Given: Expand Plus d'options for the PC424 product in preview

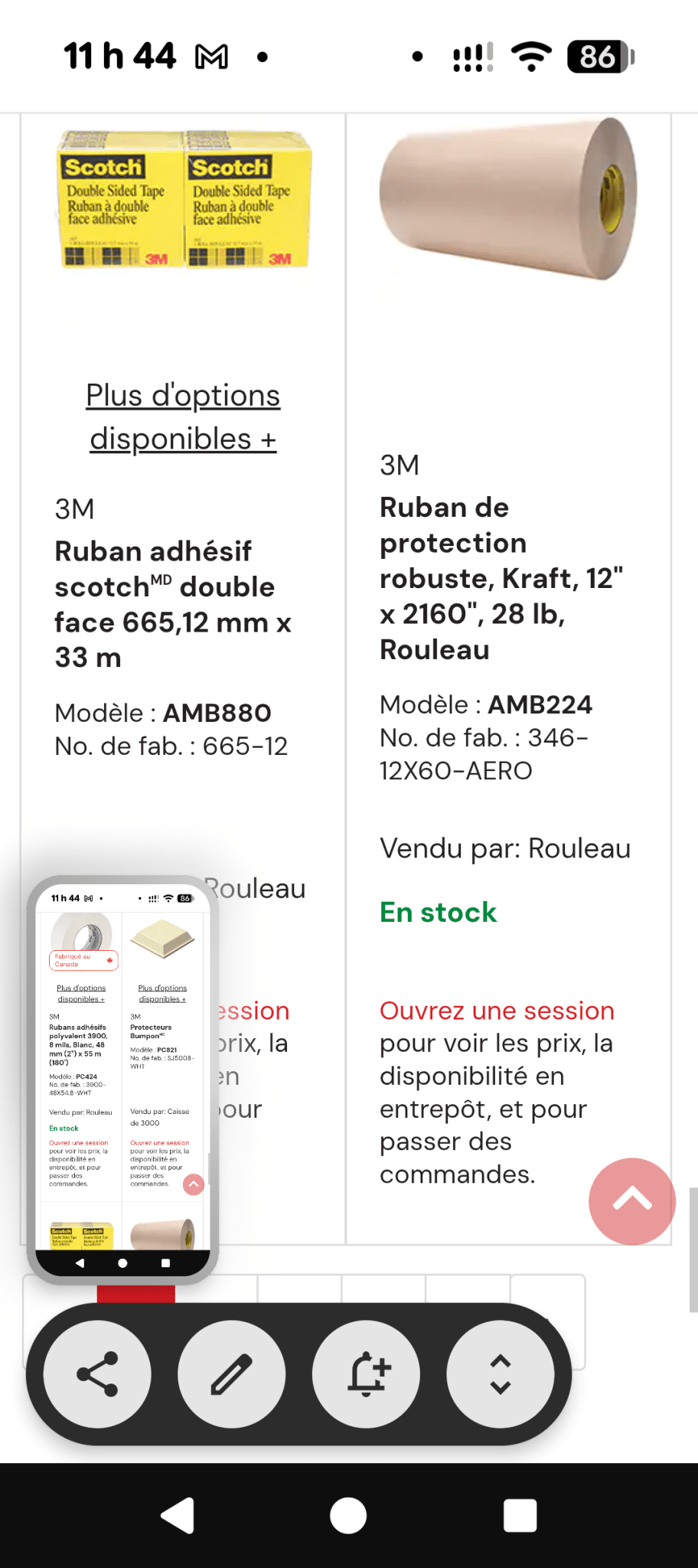Looking at the screenshot, I should coord(83,993).
